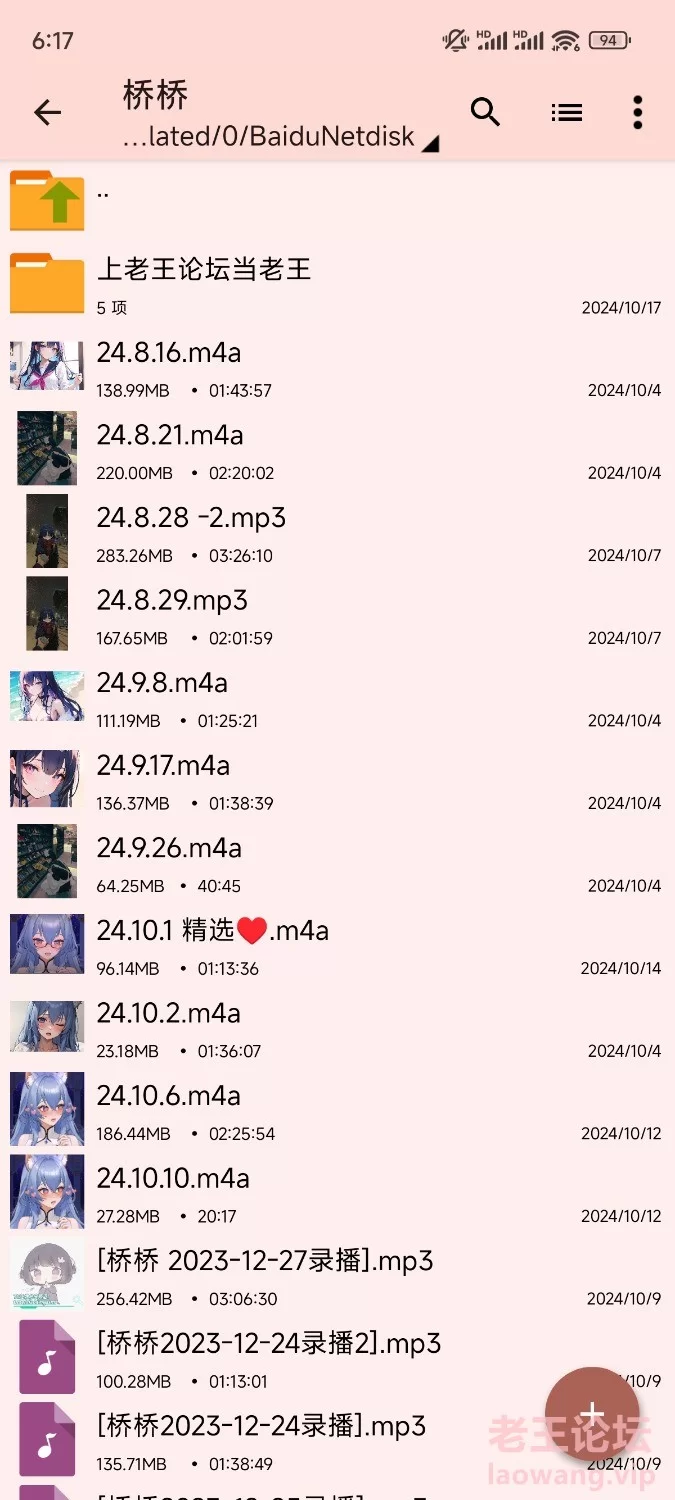Open the file 24.8.29.mp3
Screen dimensions: 675x1500
337,614
